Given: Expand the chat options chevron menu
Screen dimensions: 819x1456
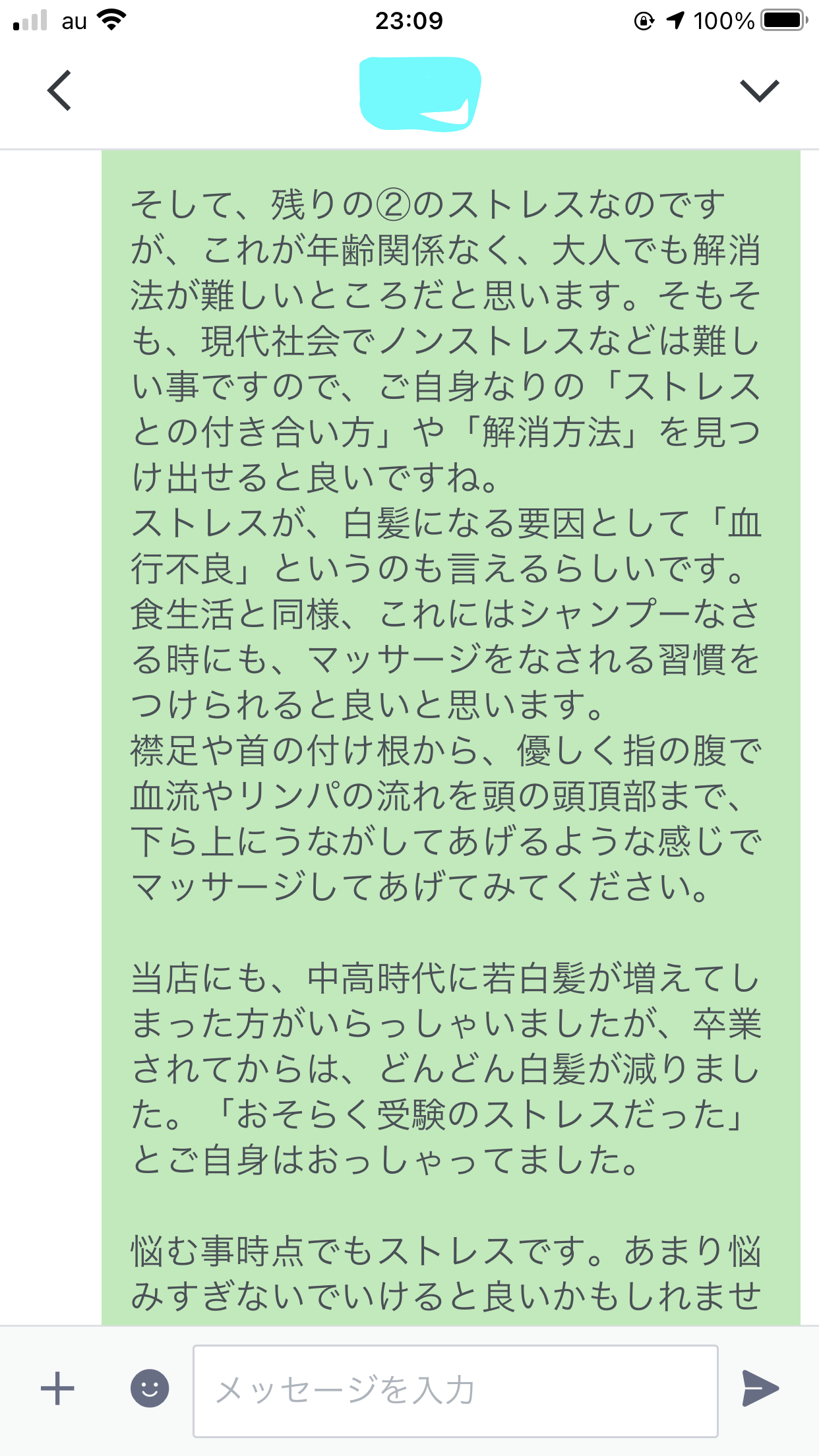Looking at the screenshot, I should tap(760, 91).
